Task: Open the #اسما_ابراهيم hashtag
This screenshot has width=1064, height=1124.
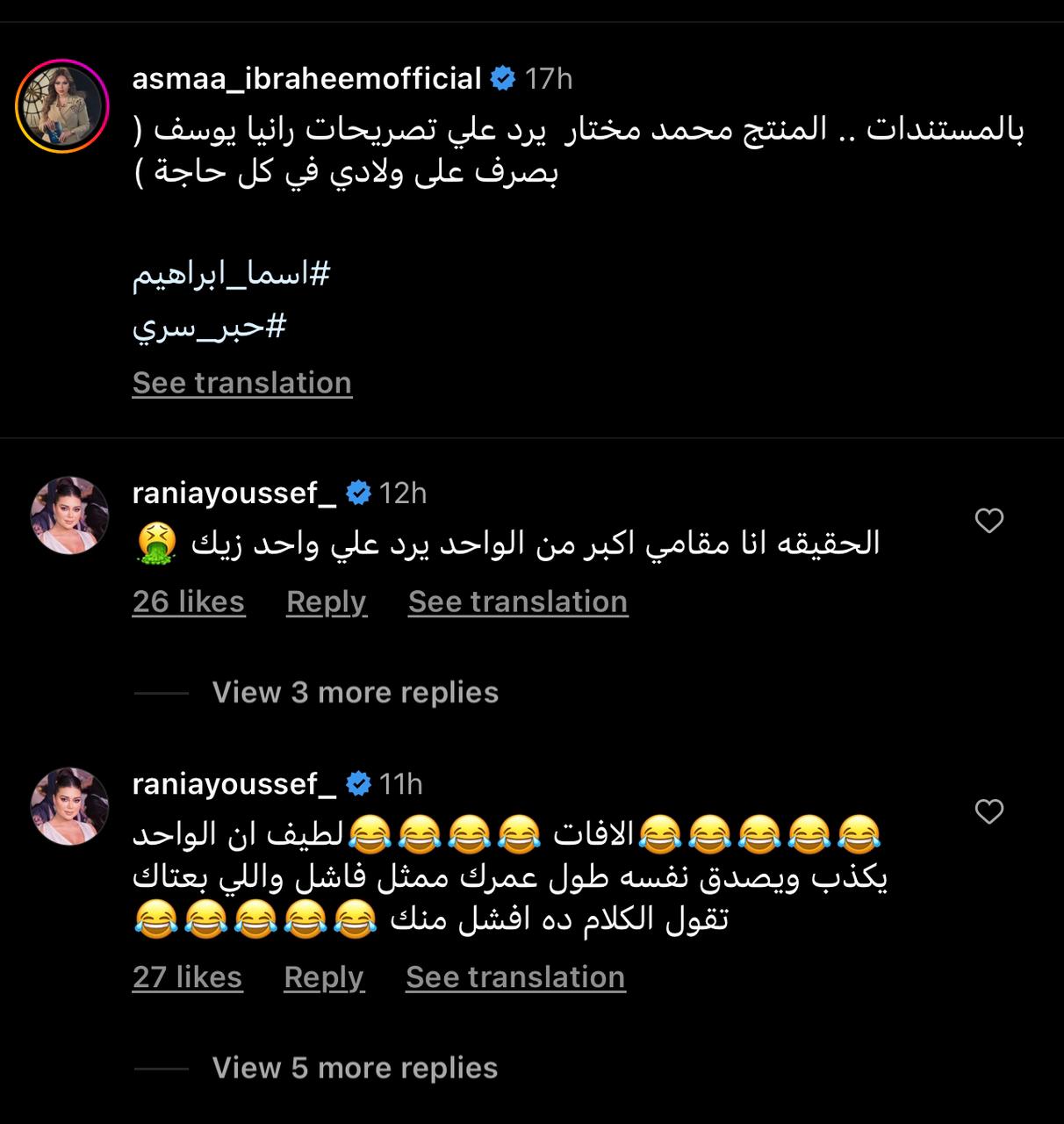Action: (x=231, y=276)
